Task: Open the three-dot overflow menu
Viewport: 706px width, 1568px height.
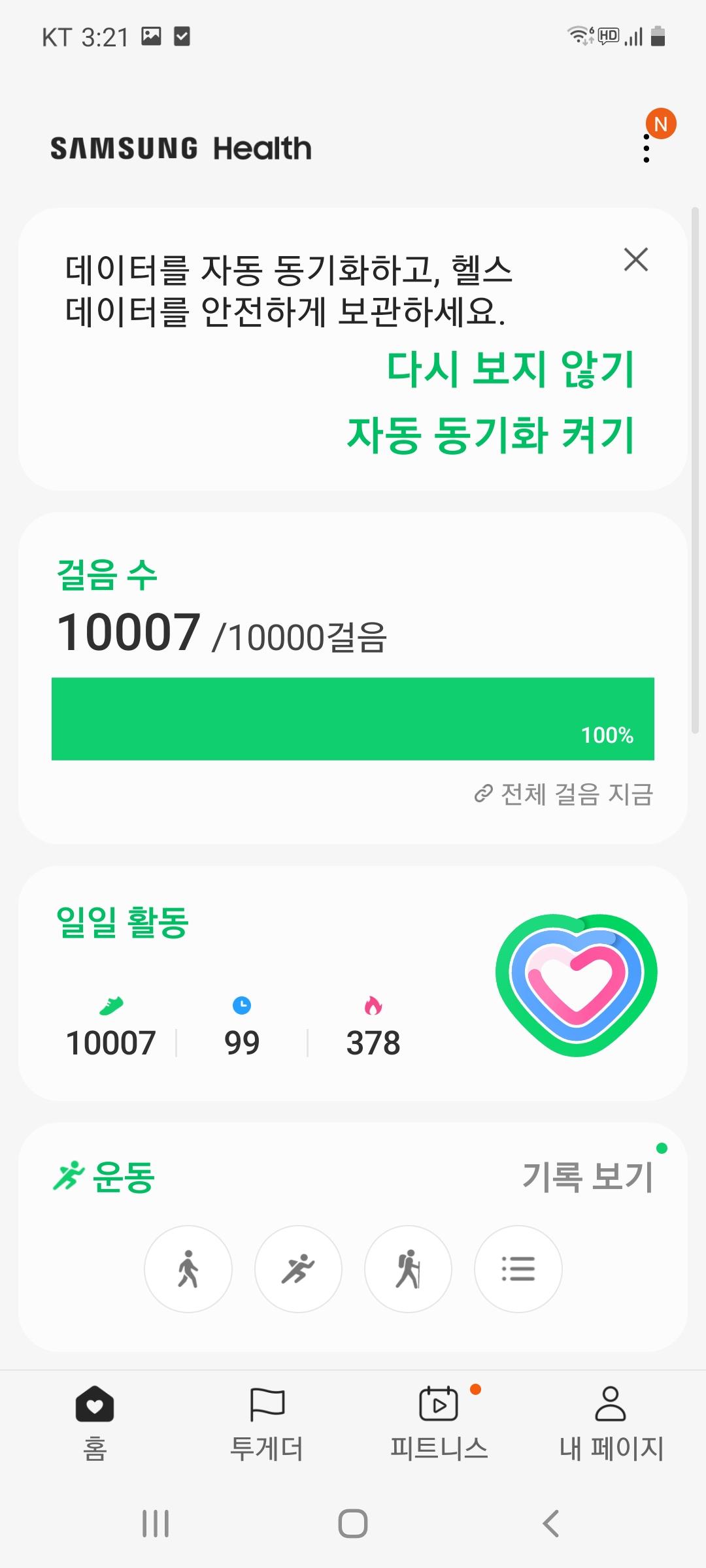Action: click(647, 149)
